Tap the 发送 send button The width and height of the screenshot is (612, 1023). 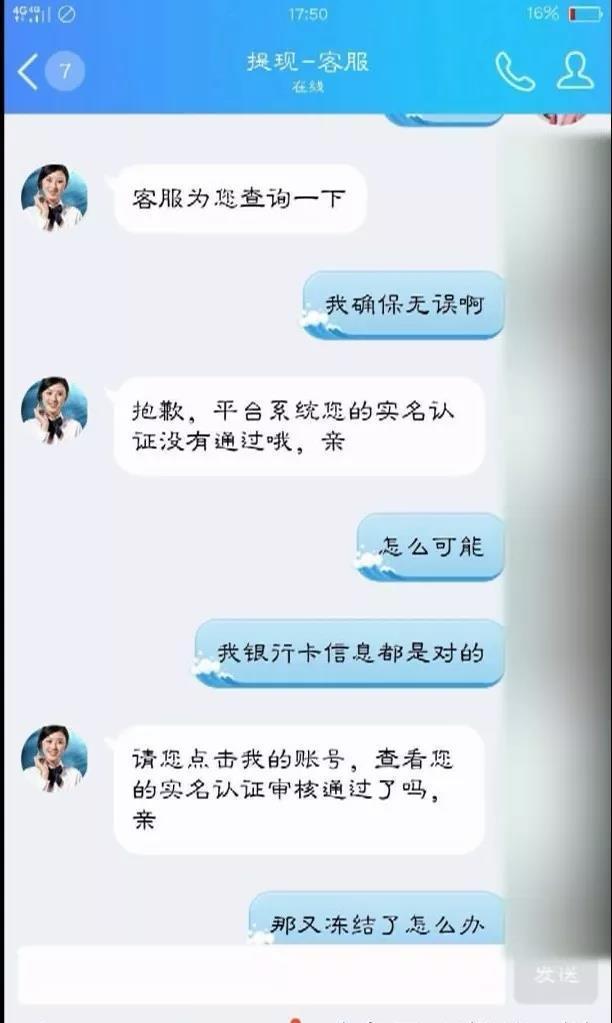[557, 974]
